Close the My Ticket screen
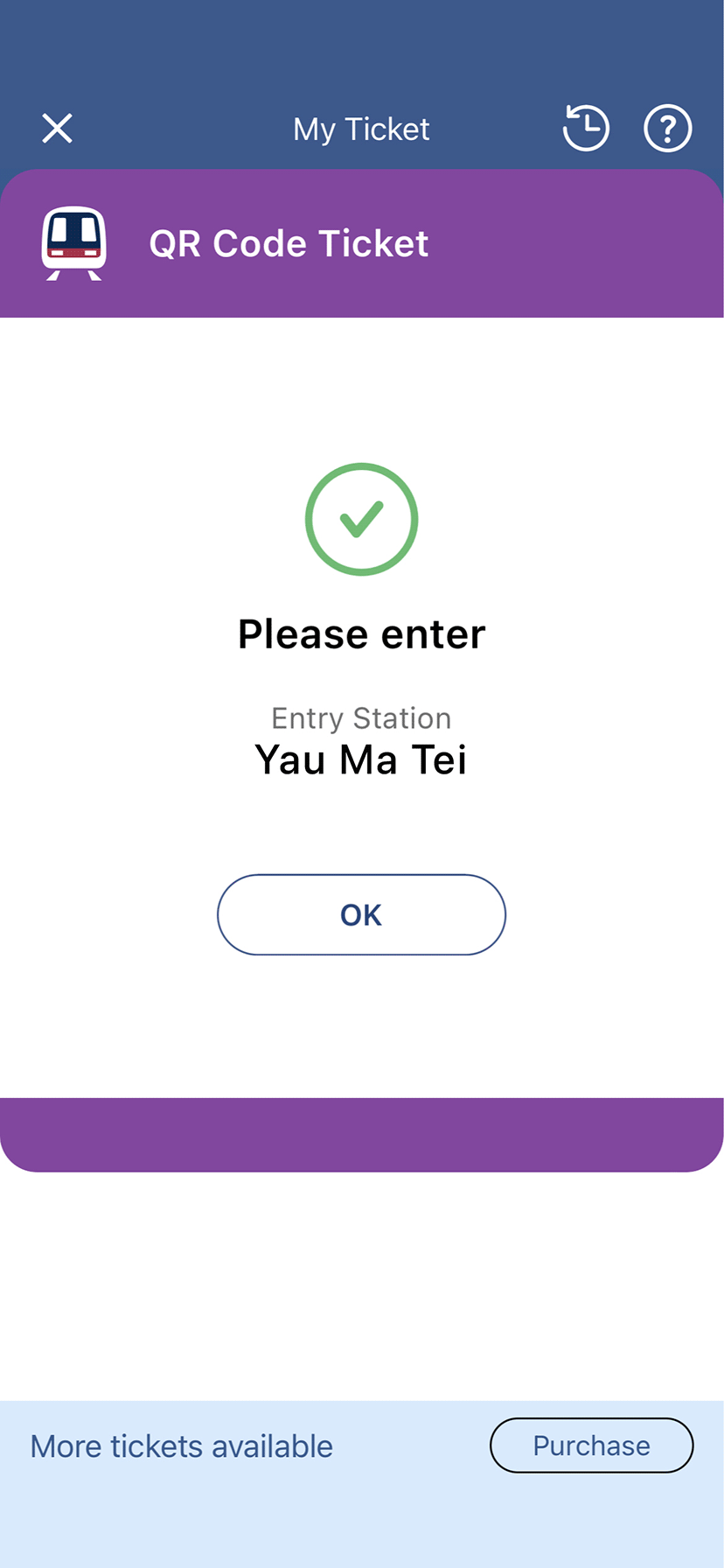The height and width of the screenshot is (1568, 724). pyautogui.click(x=58, y=129)
